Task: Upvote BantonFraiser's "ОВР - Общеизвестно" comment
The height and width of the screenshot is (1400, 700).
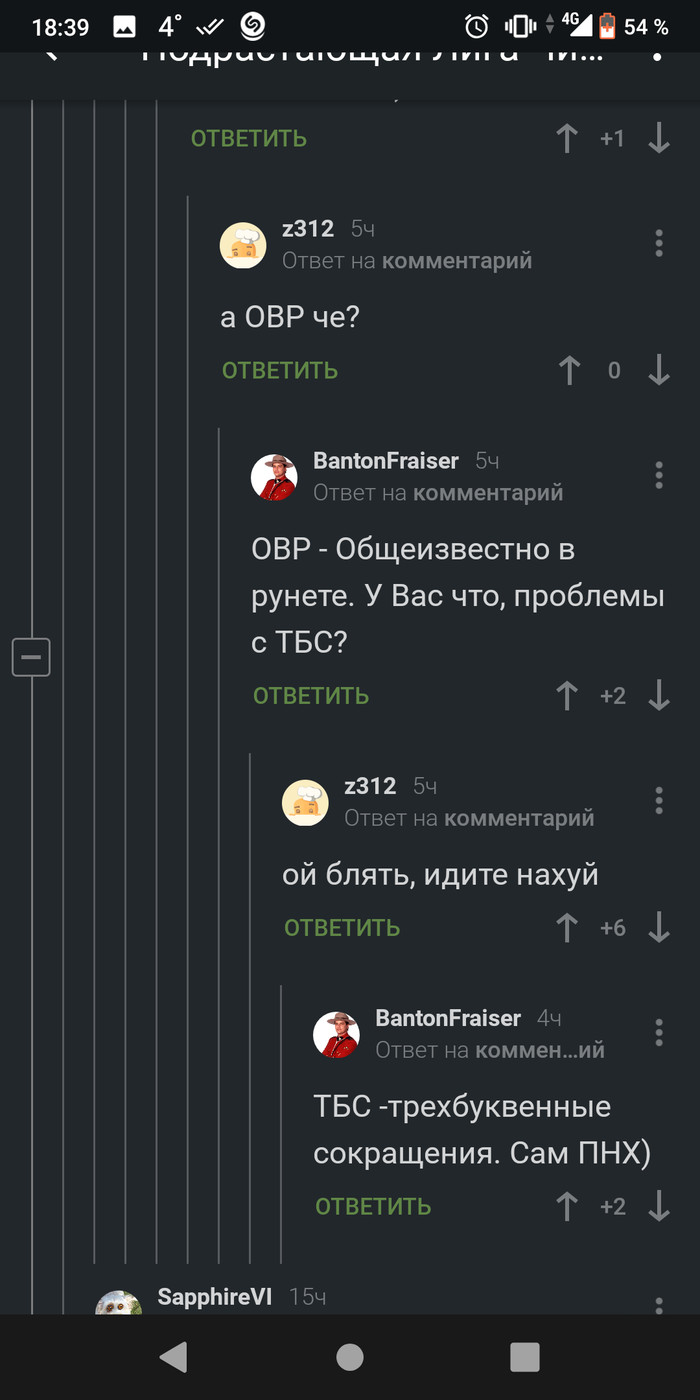Action: coord(567,696)
